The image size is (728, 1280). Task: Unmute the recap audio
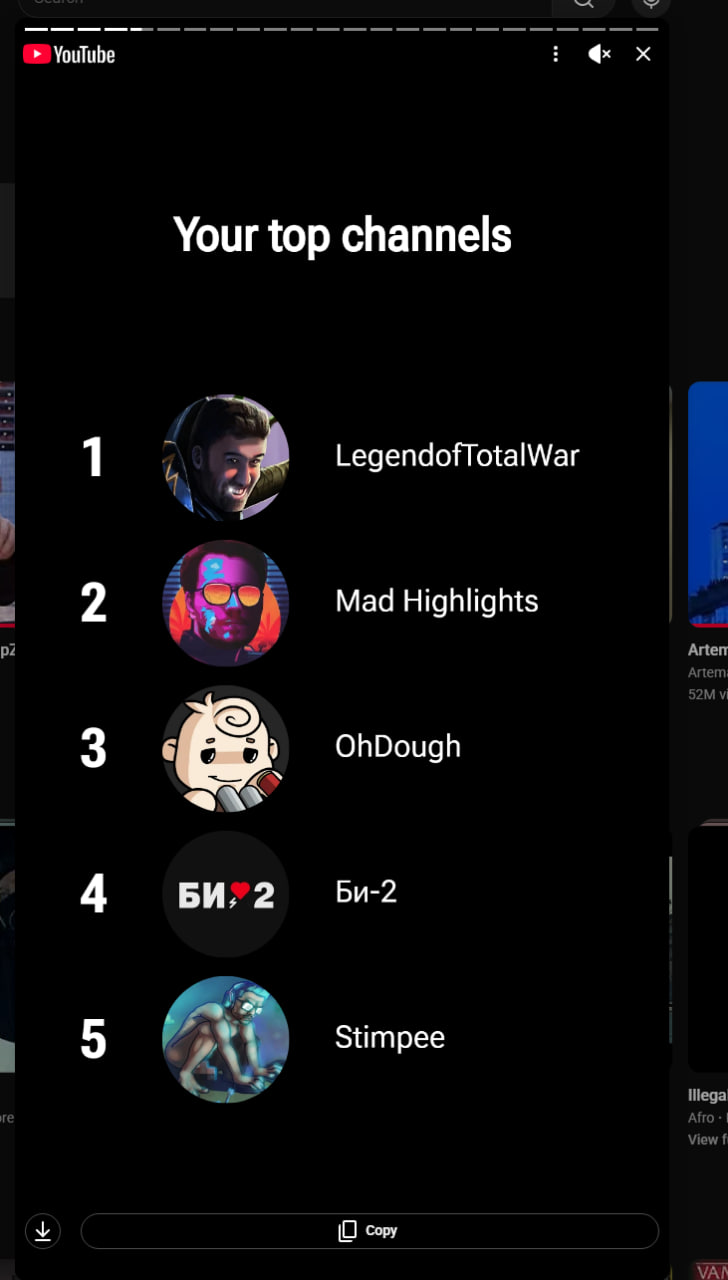point(599,54)
